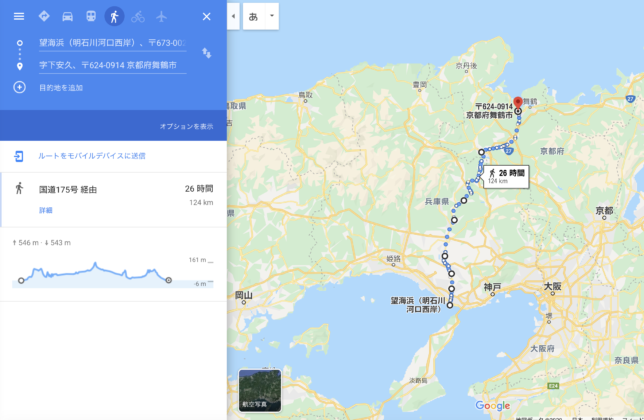Close the directions panel
644x420 pixels.
pyautogui.click(x=206, y=16)
